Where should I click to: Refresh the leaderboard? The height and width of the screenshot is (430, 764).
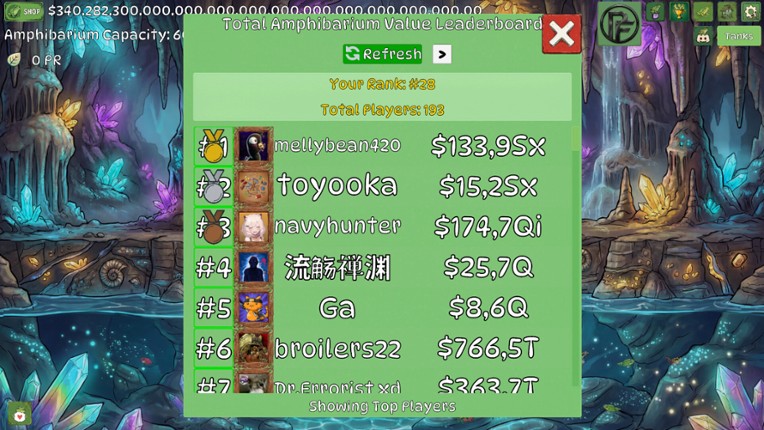point(383,54)
